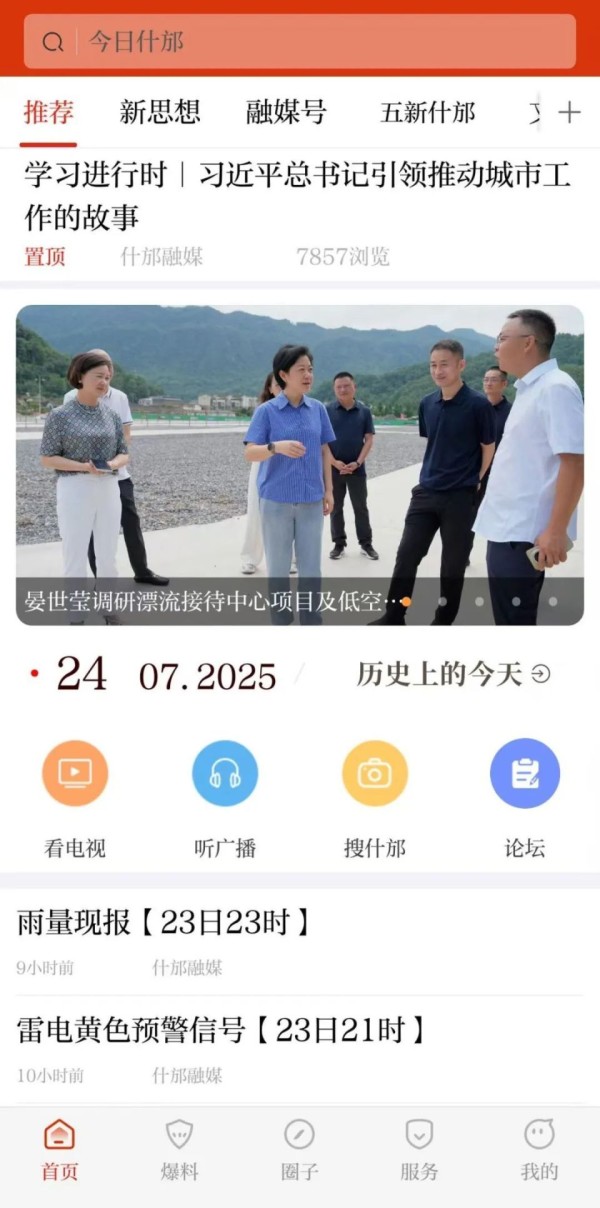Open 历史上的今天
This screenshot has height=1208, width=600.
[x=452, y=675]
